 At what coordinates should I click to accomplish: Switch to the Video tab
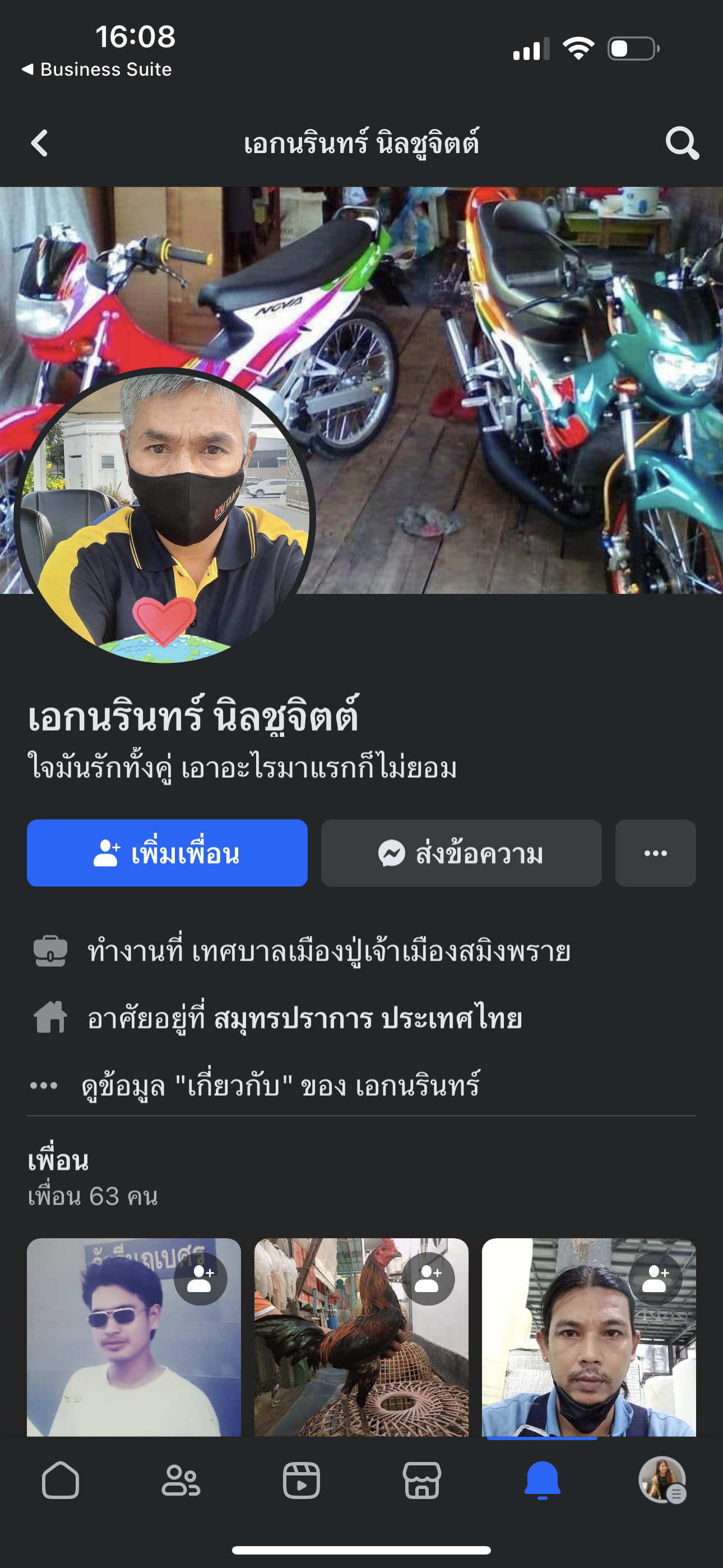click(302, 1480)
